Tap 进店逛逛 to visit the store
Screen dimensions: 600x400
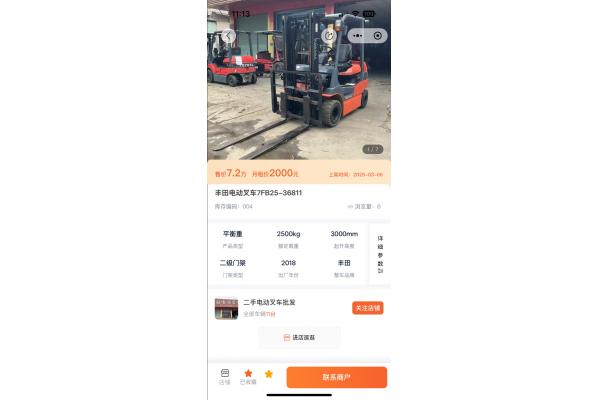click(299, 338)
